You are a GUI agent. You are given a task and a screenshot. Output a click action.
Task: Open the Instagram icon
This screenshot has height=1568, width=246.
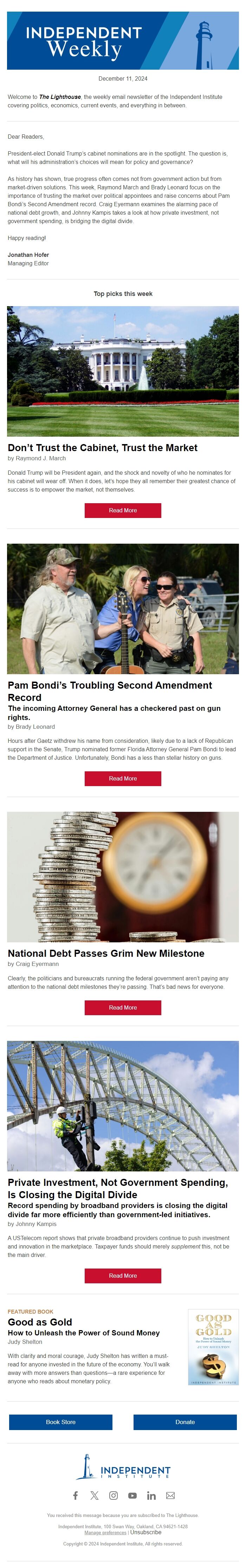coord(114,1495)
